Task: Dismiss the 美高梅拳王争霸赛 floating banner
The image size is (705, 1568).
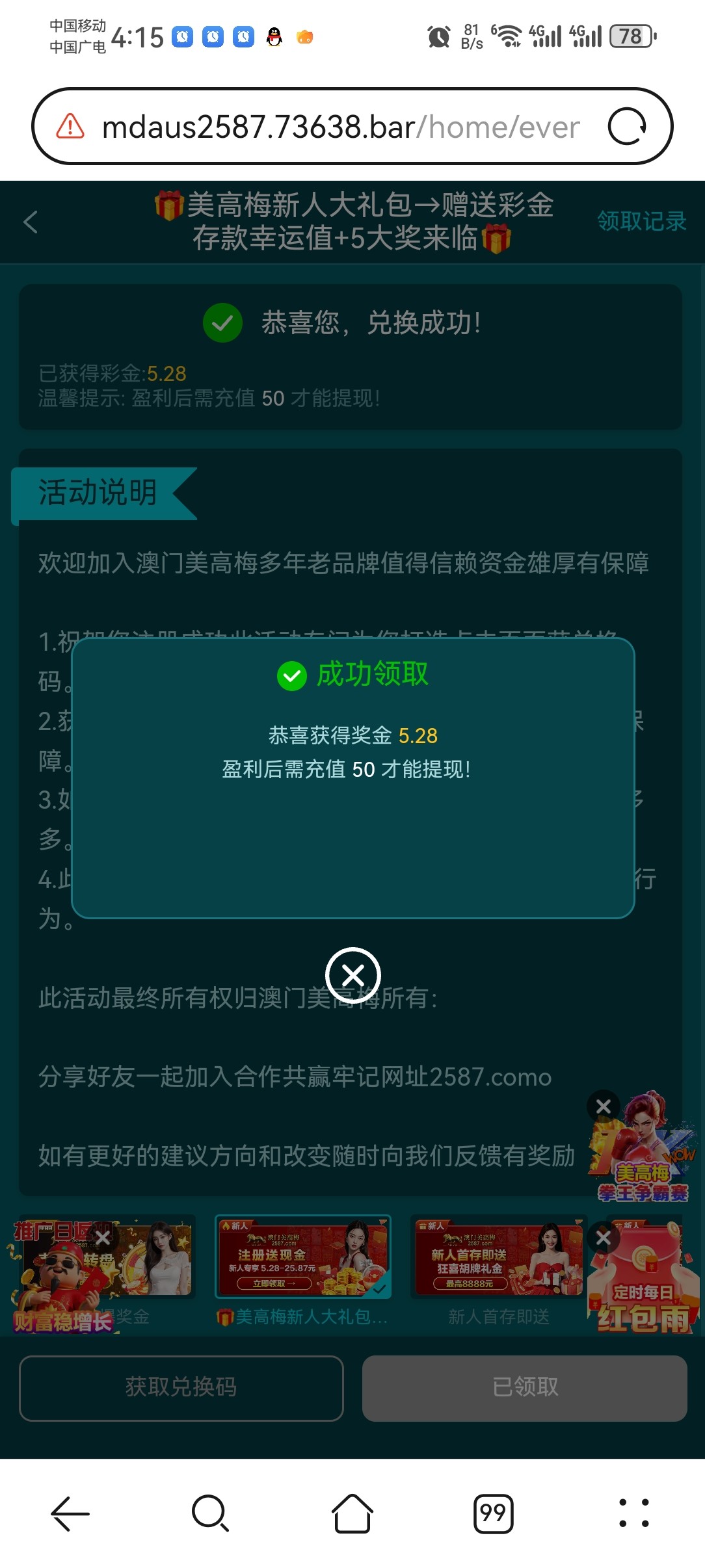Action: [603, 1106]
